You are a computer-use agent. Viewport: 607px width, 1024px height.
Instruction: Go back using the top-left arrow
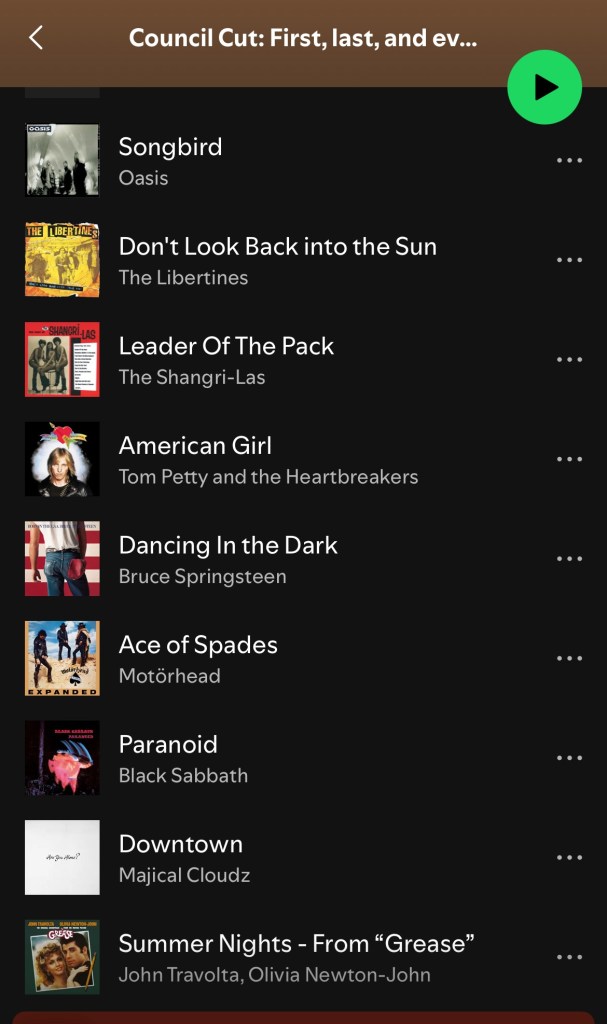(x=36, y=38)
